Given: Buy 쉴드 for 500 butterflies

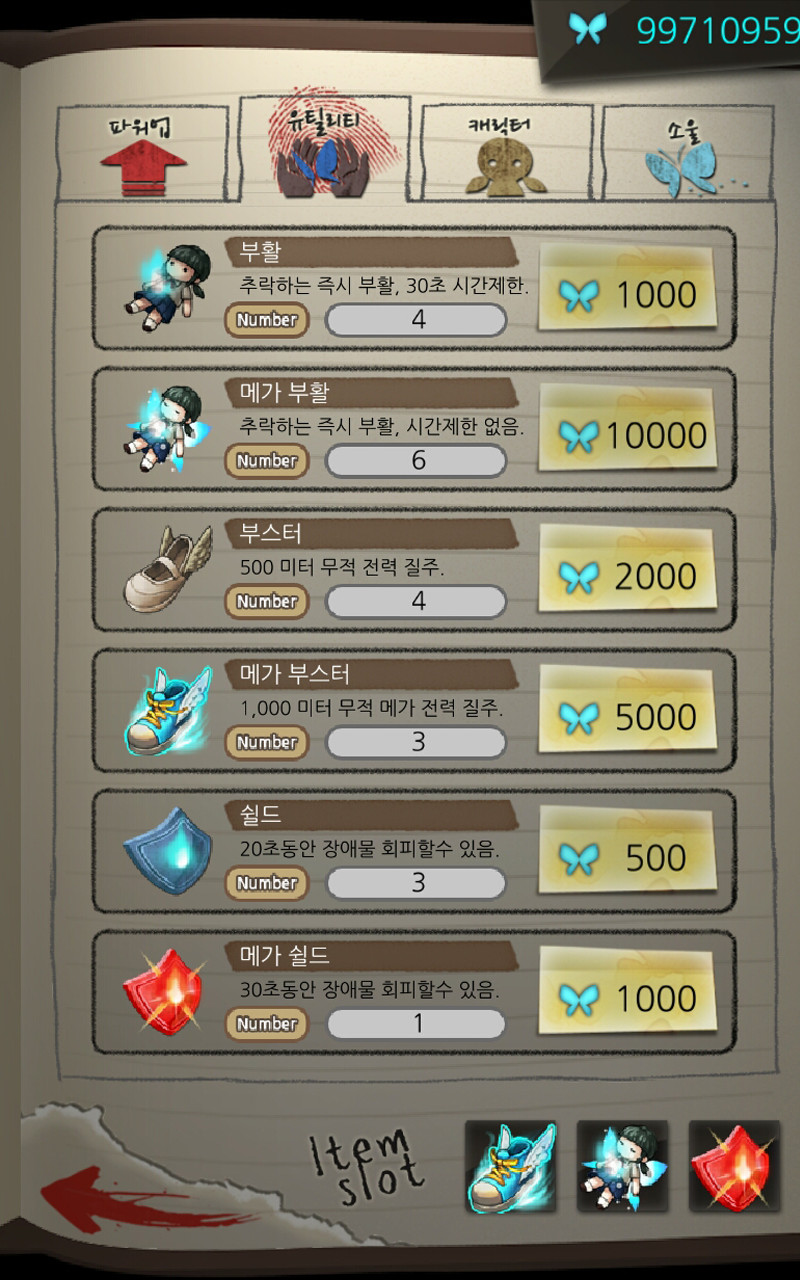Looking at the screenshot, I should 629,854.
